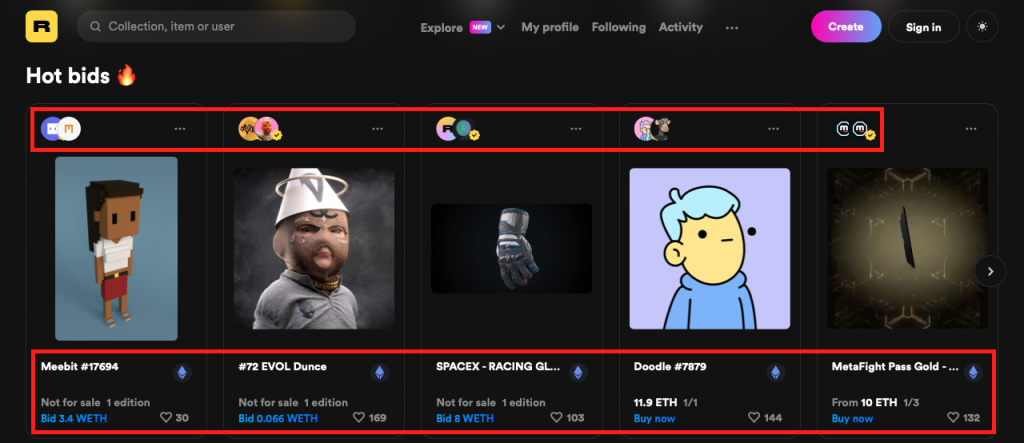Screen dimensions: 1024x443
Task: Open the Rarible logo home link
Action: pyautogui.click(x=42, y=26)
